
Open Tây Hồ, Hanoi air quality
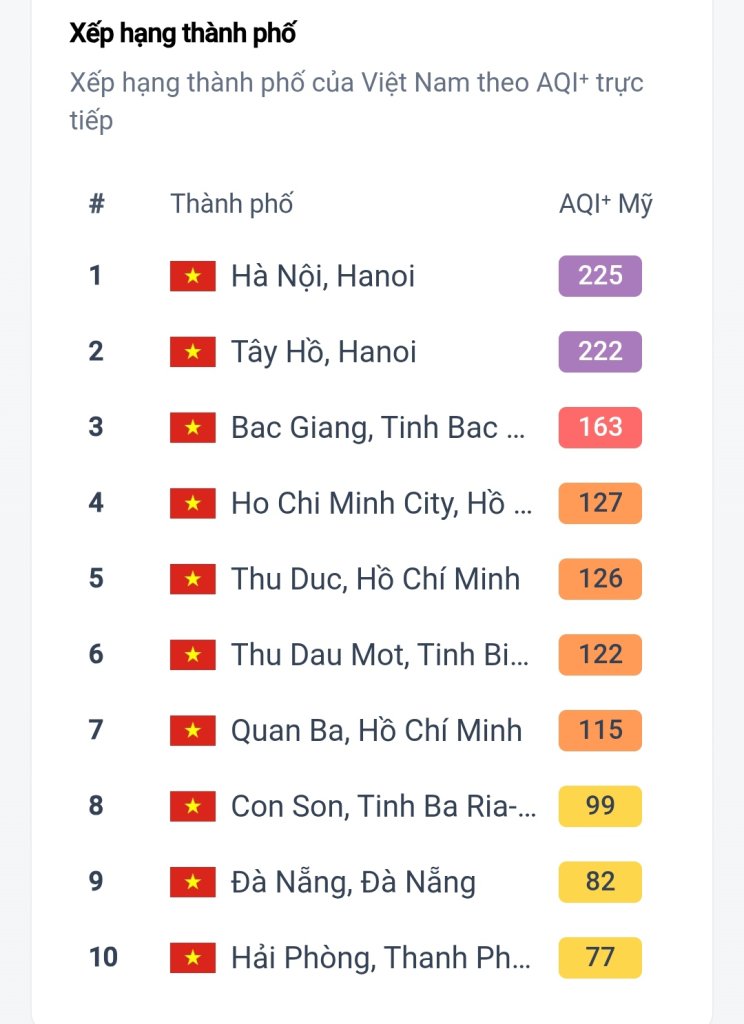pos(323,352)
